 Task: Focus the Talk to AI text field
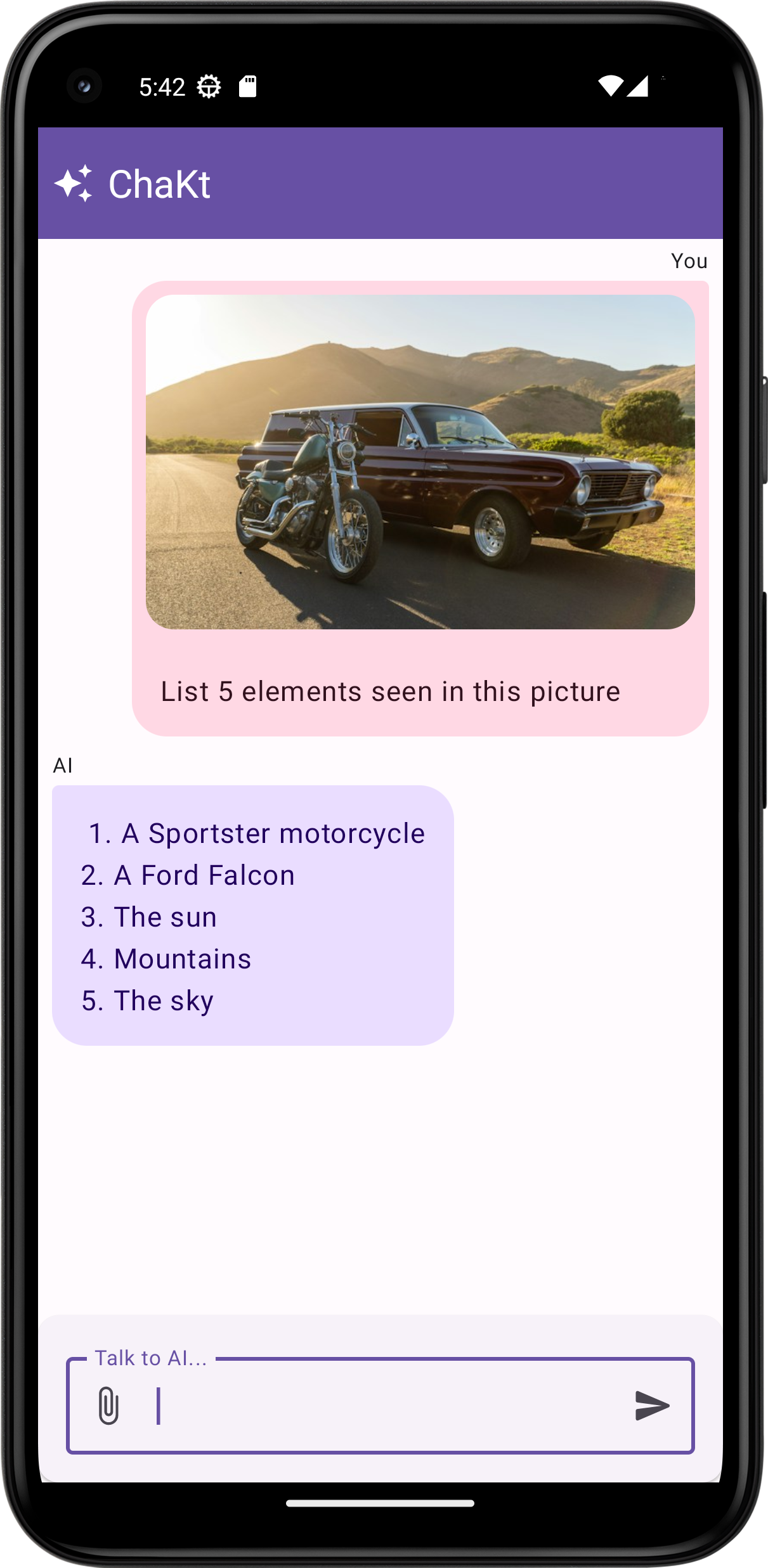pyautogui.click(x=381, y=1405)
